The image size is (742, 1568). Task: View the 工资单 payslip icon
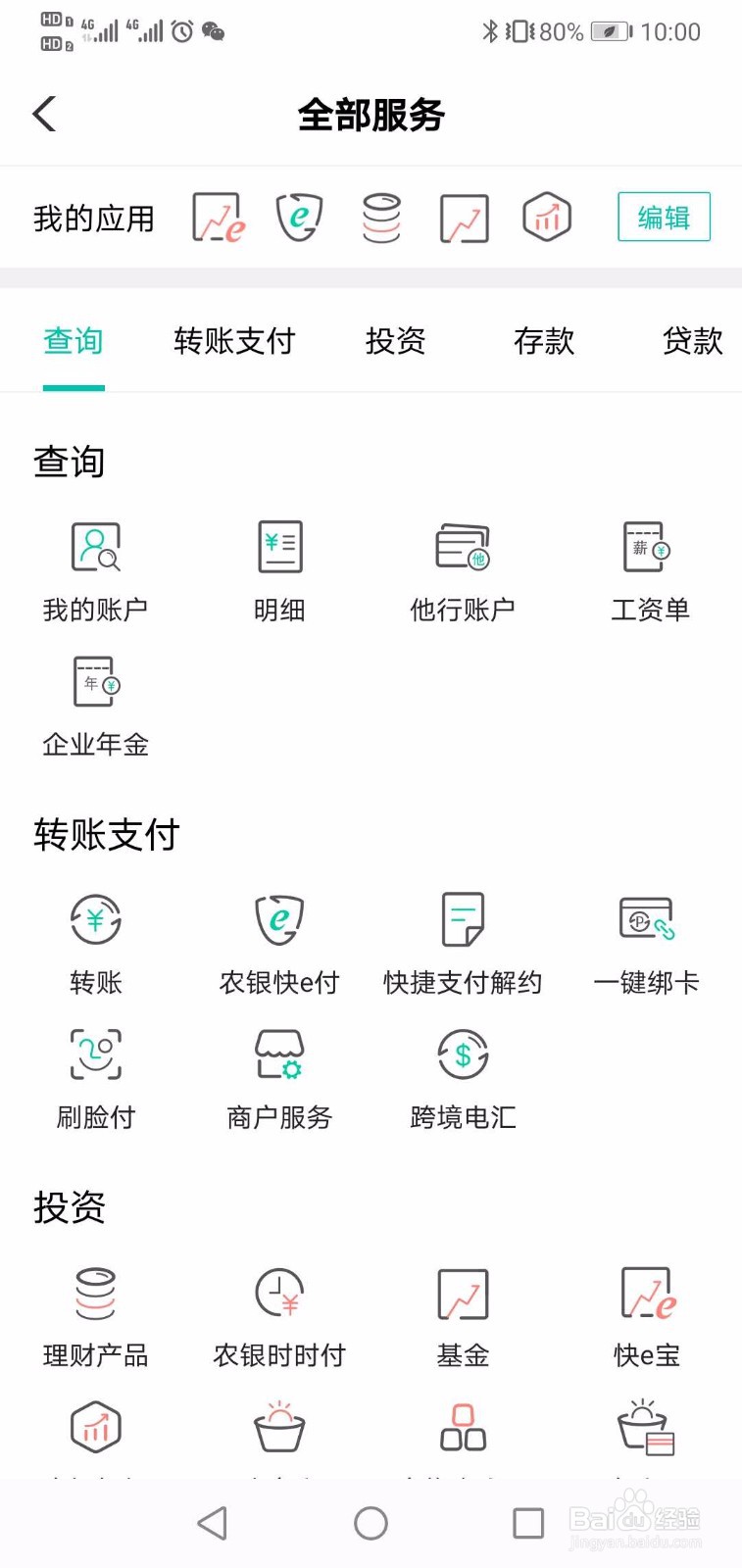(x=648, y=568)
